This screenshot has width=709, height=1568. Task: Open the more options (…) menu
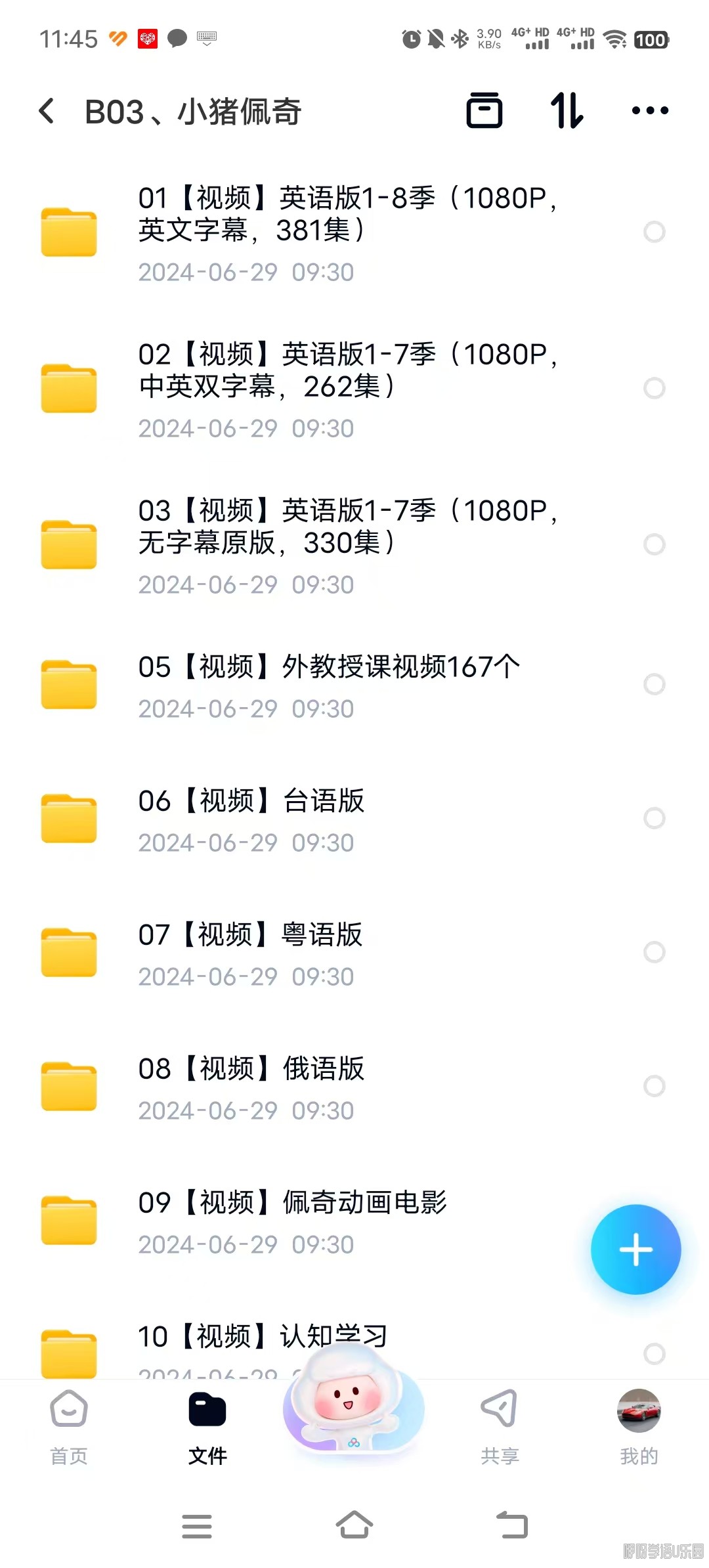(649, 110)
